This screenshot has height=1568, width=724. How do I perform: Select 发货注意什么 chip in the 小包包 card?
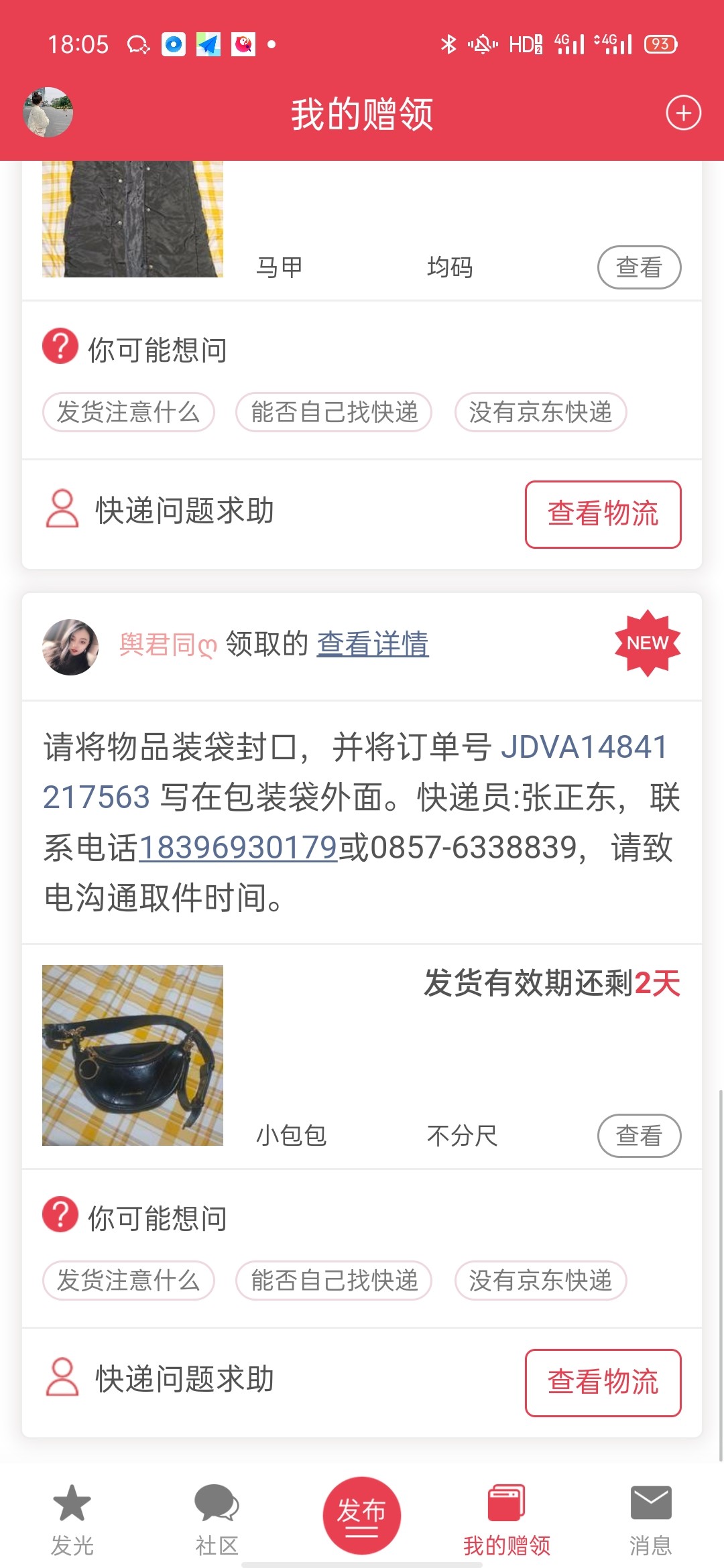coord(129,1281)
